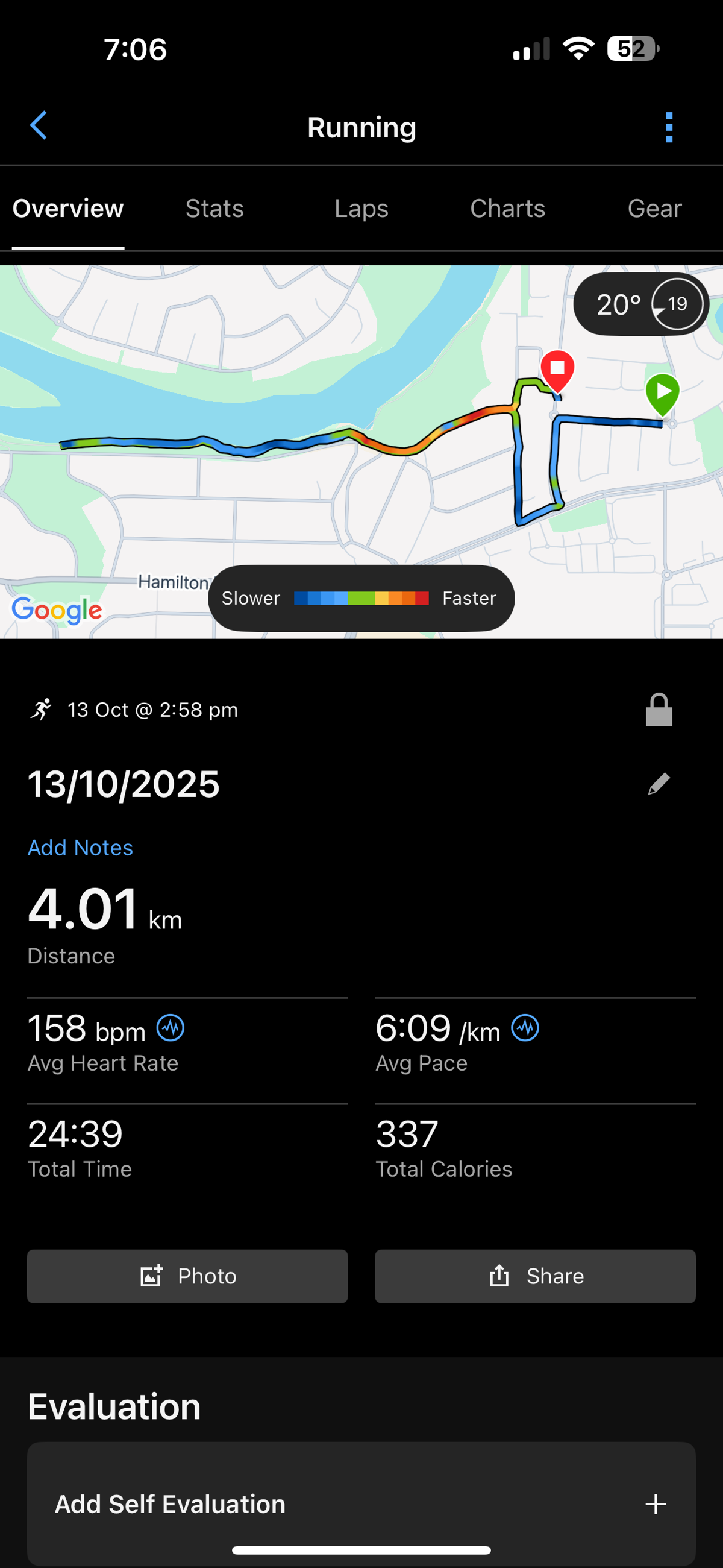This screenshot has width=723, height=1568.
Task: Tap the info icon beside Avg Pace
Action: click(x=525, y=1028)
